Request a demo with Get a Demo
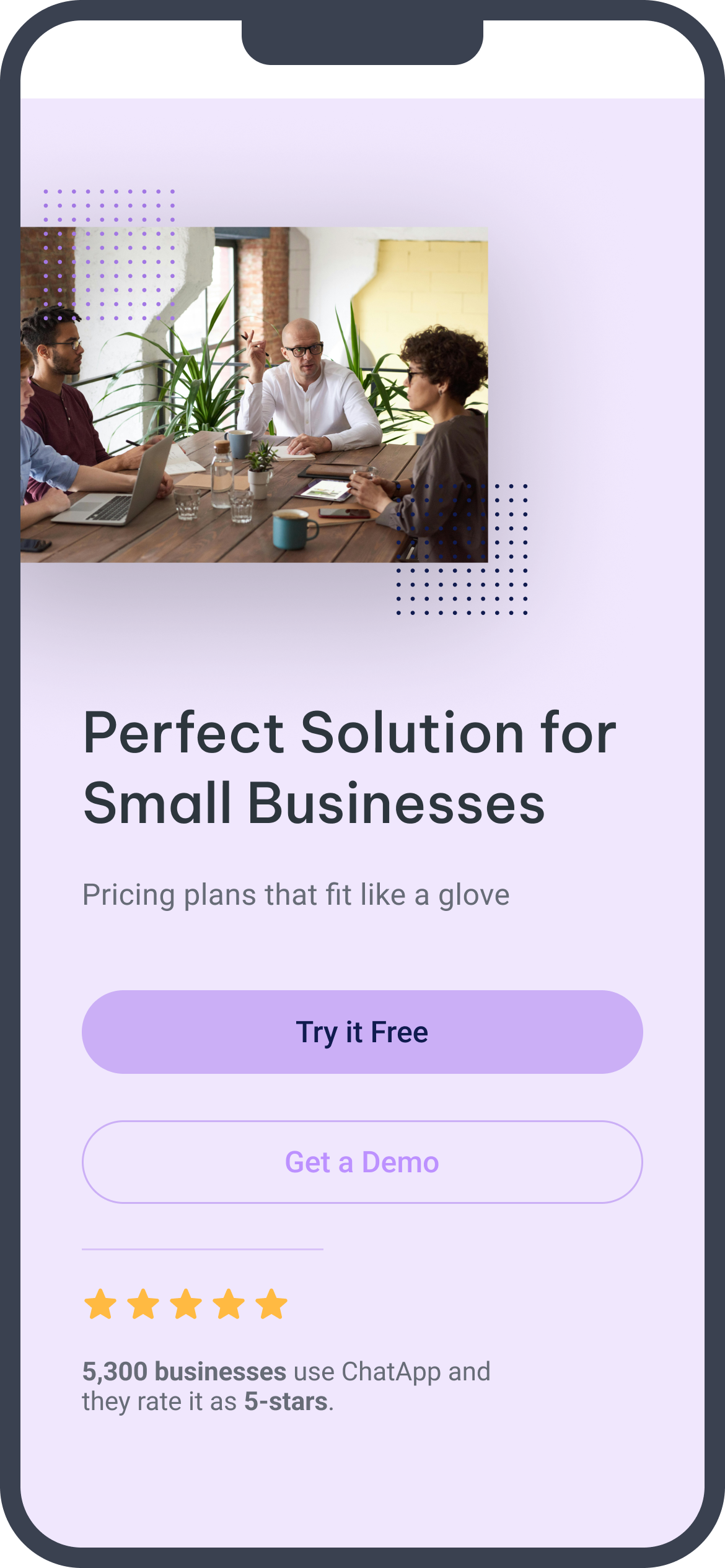Screen dimensions: 725x1568 [x=362, y=1162]
